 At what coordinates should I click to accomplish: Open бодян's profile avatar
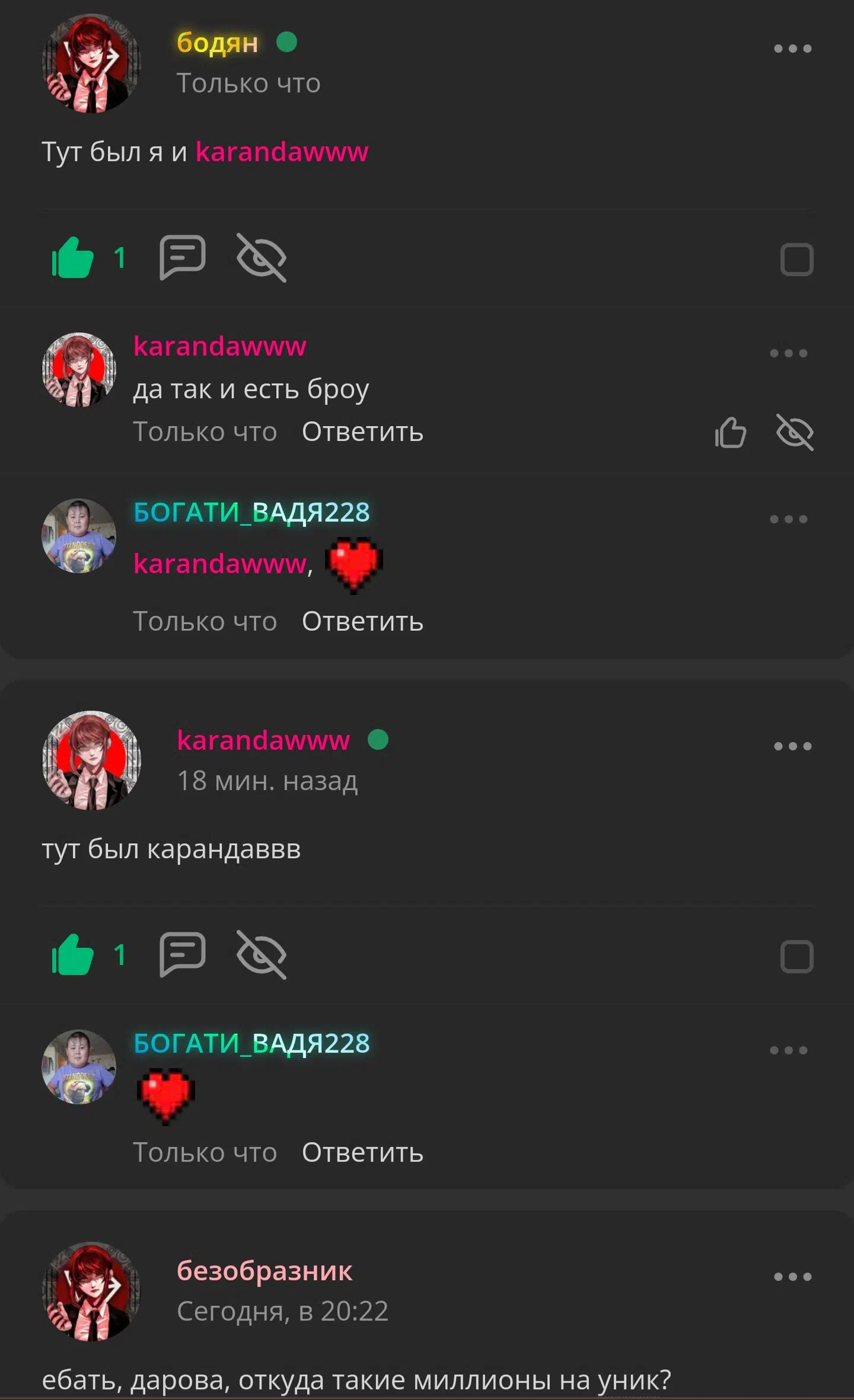point(91,63)
